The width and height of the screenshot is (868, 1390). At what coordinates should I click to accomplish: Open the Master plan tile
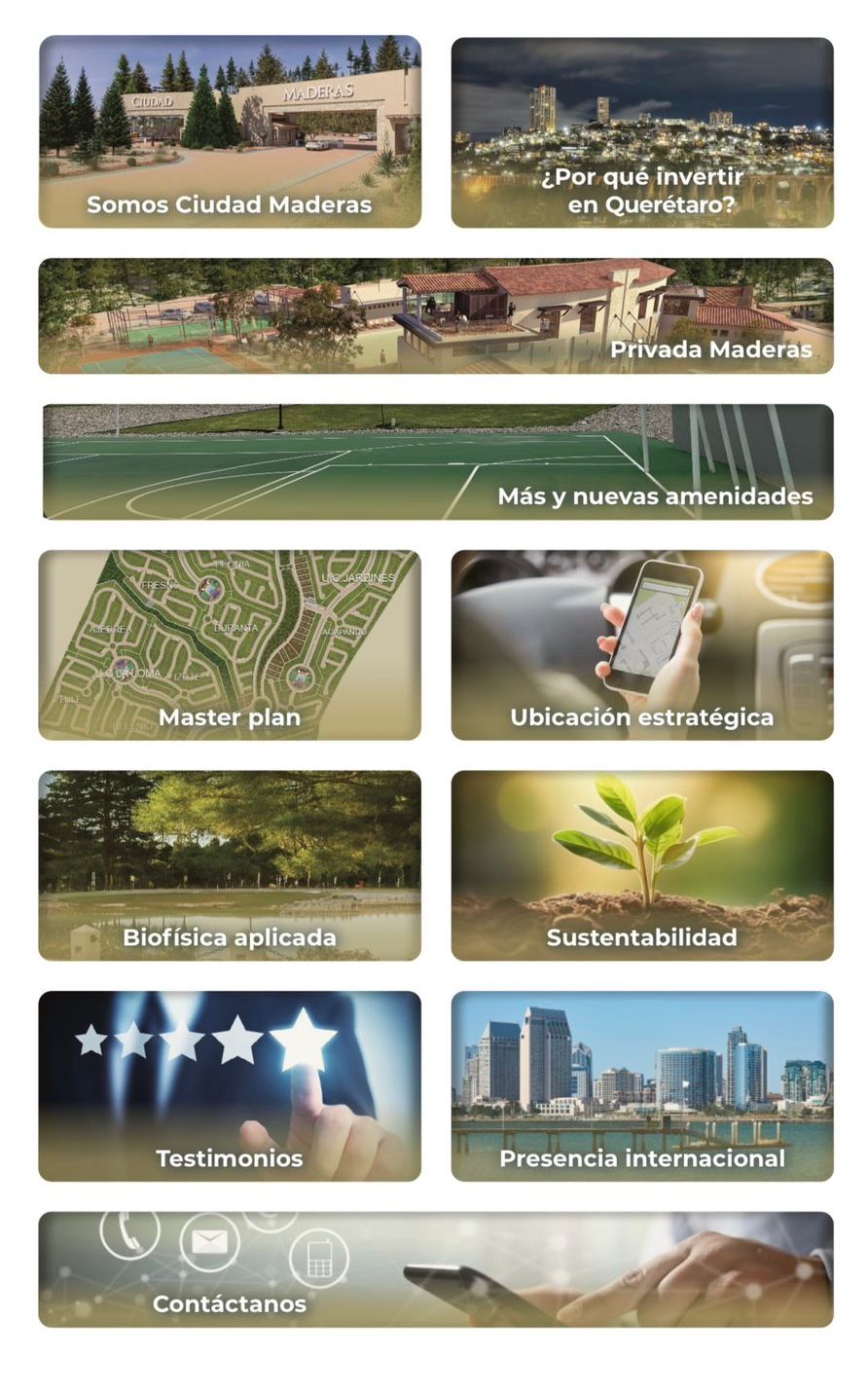pos(230,644)
